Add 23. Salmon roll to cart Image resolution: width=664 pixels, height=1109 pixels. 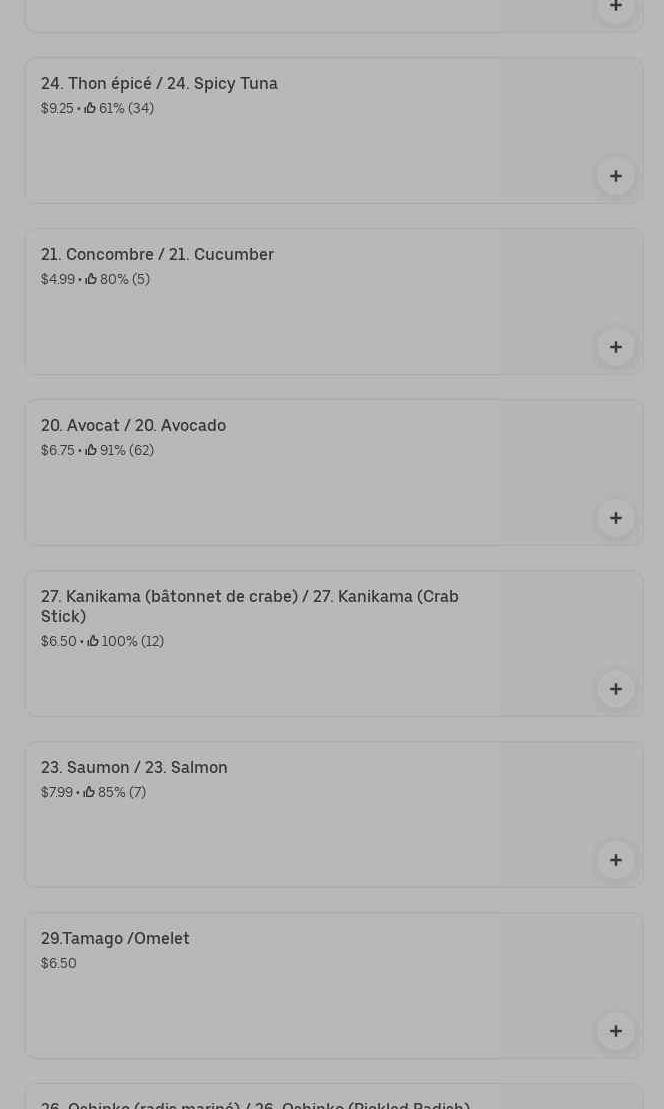click(616, 860)
